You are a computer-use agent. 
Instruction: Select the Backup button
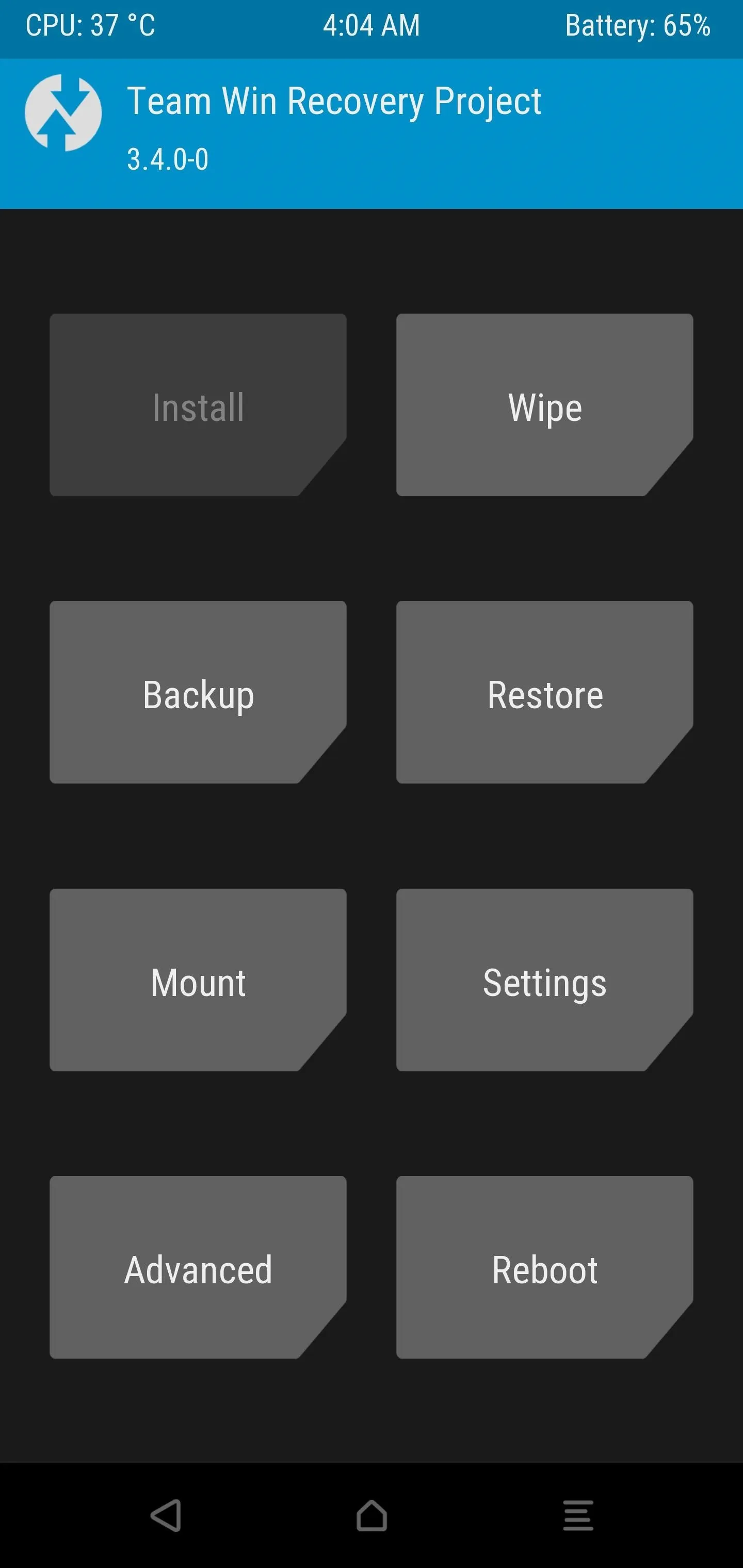pos(198,692)
